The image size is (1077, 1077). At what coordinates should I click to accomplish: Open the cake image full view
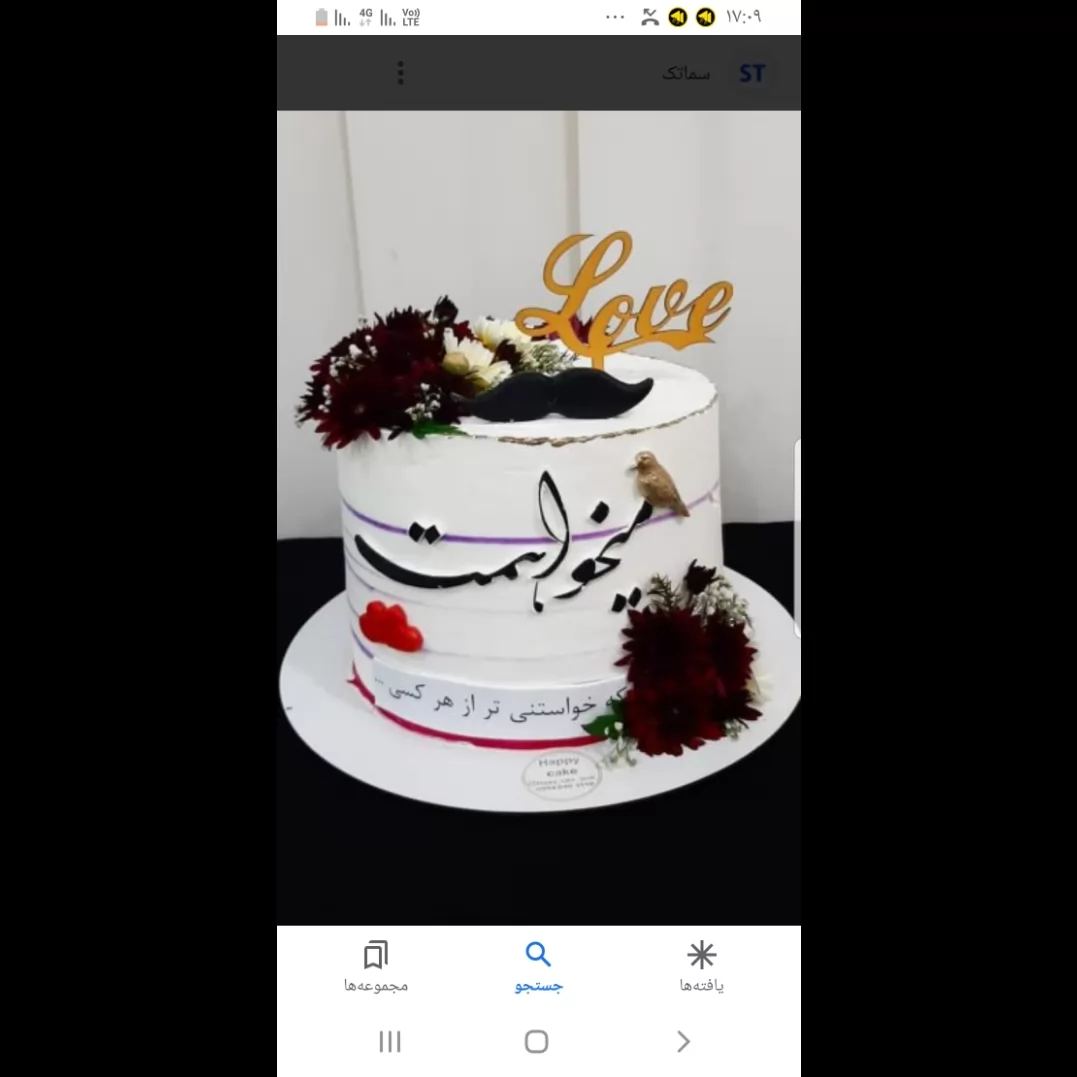pyautogui.click(x=538, y=517)
